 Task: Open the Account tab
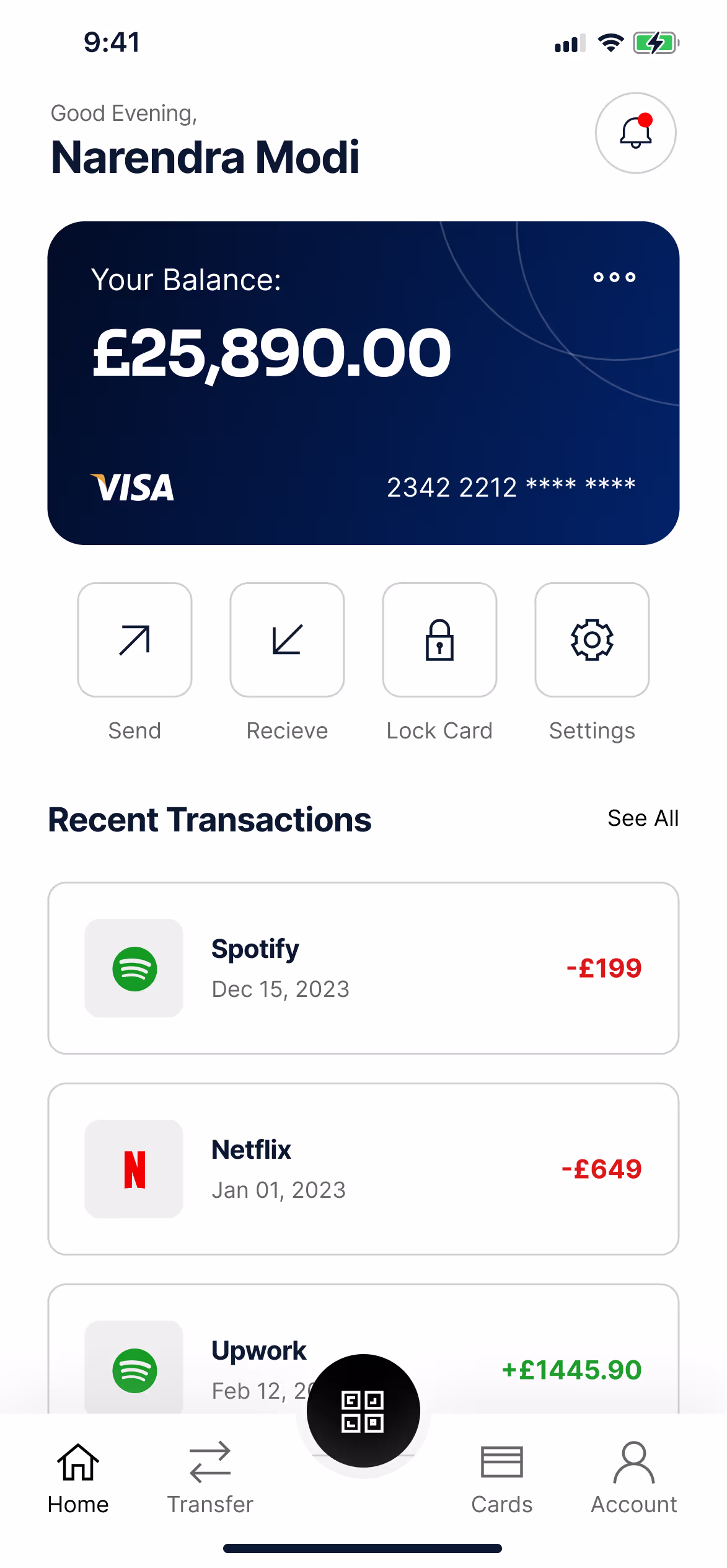pyautogui.click(x=633, y=1479)
